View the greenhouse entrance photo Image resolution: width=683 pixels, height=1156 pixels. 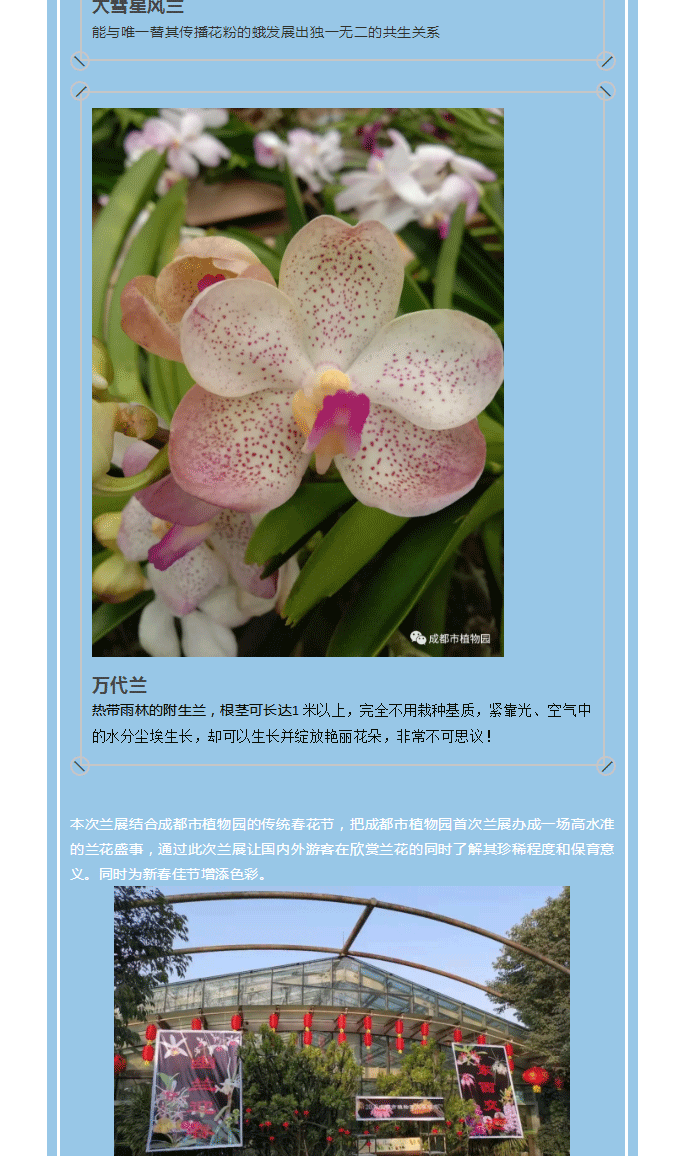click(x=341, y=1020)
